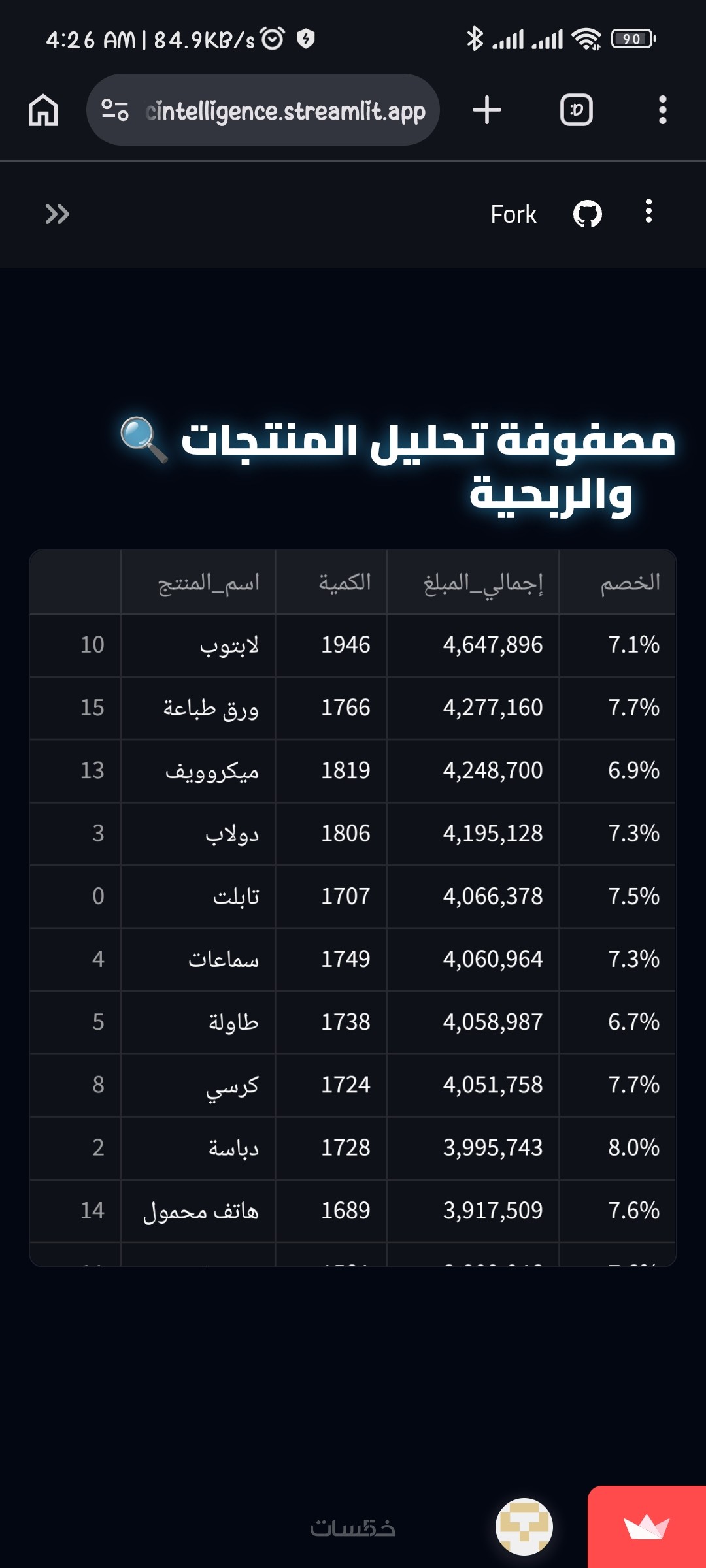Tap the streamlit.app address bar

point(275,110)
